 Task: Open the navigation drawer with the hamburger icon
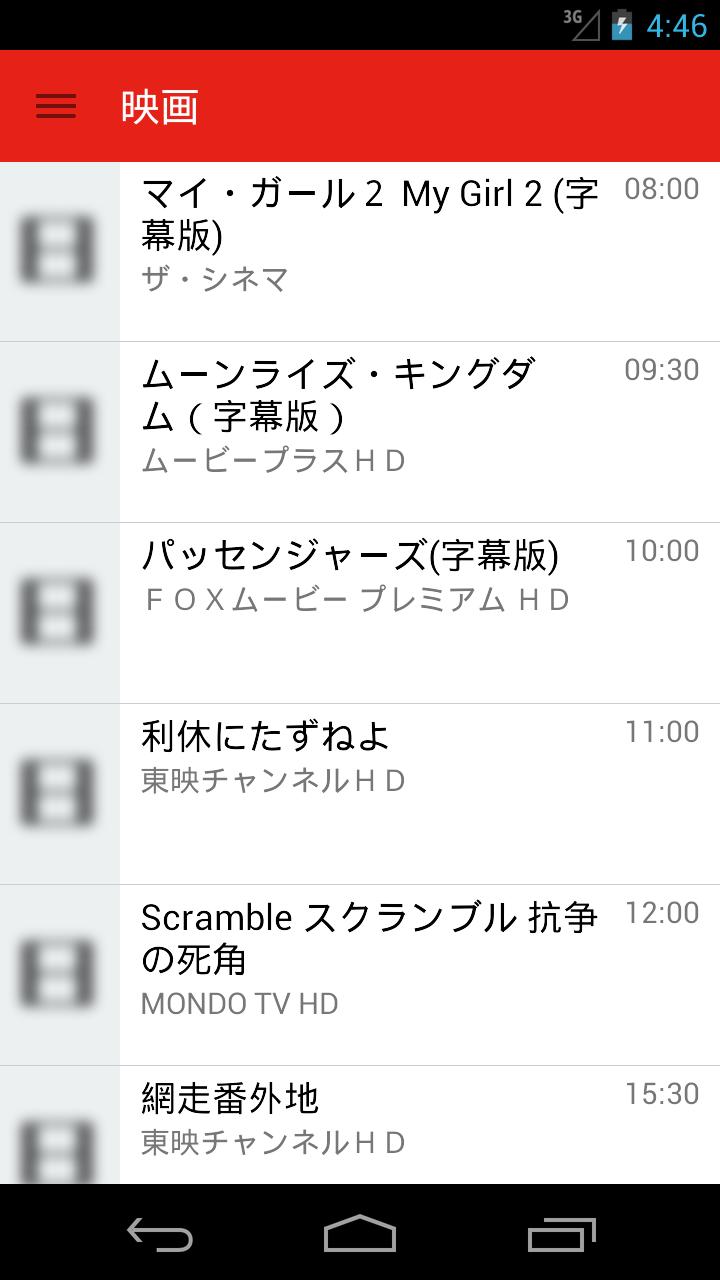pos(55,107)
